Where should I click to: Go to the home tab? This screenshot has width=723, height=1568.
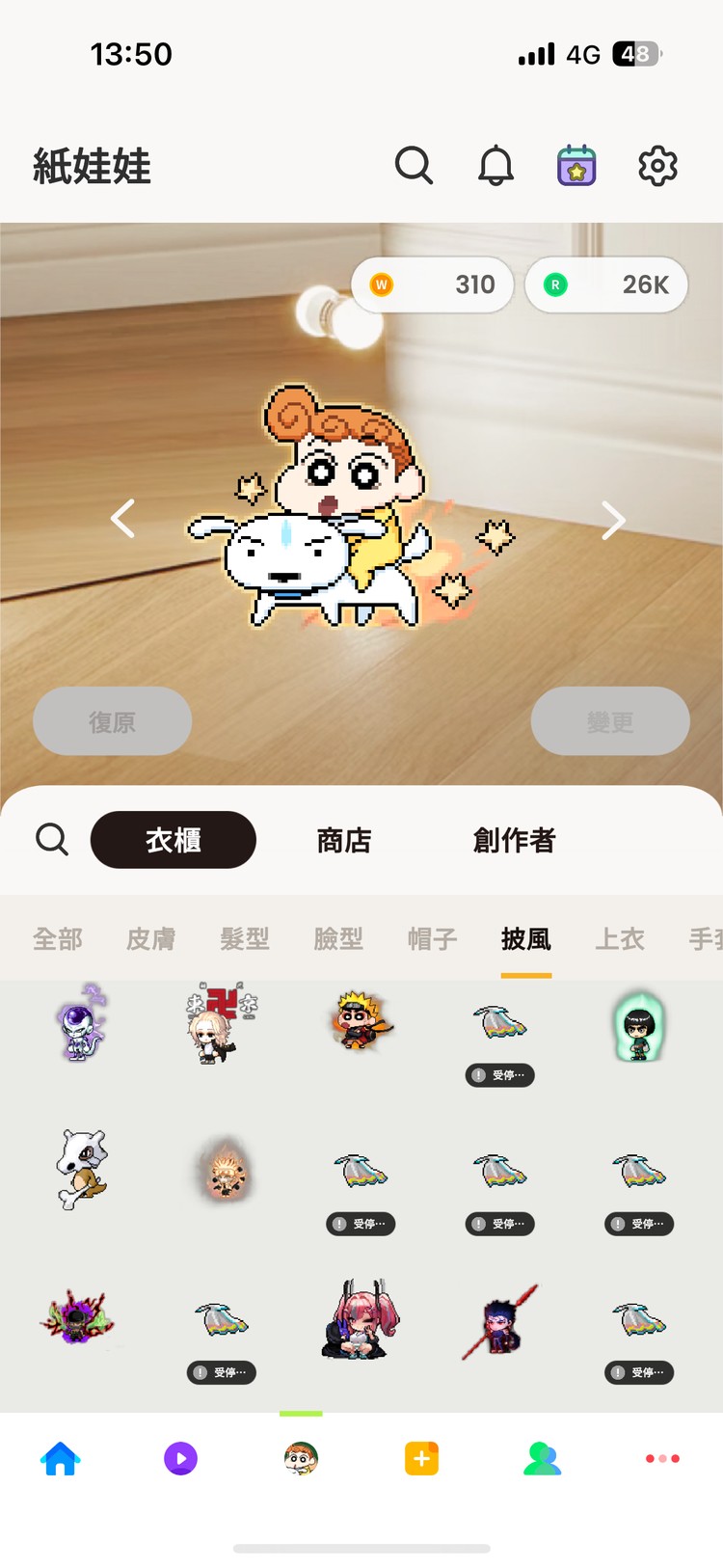(x=60, y=1458)
